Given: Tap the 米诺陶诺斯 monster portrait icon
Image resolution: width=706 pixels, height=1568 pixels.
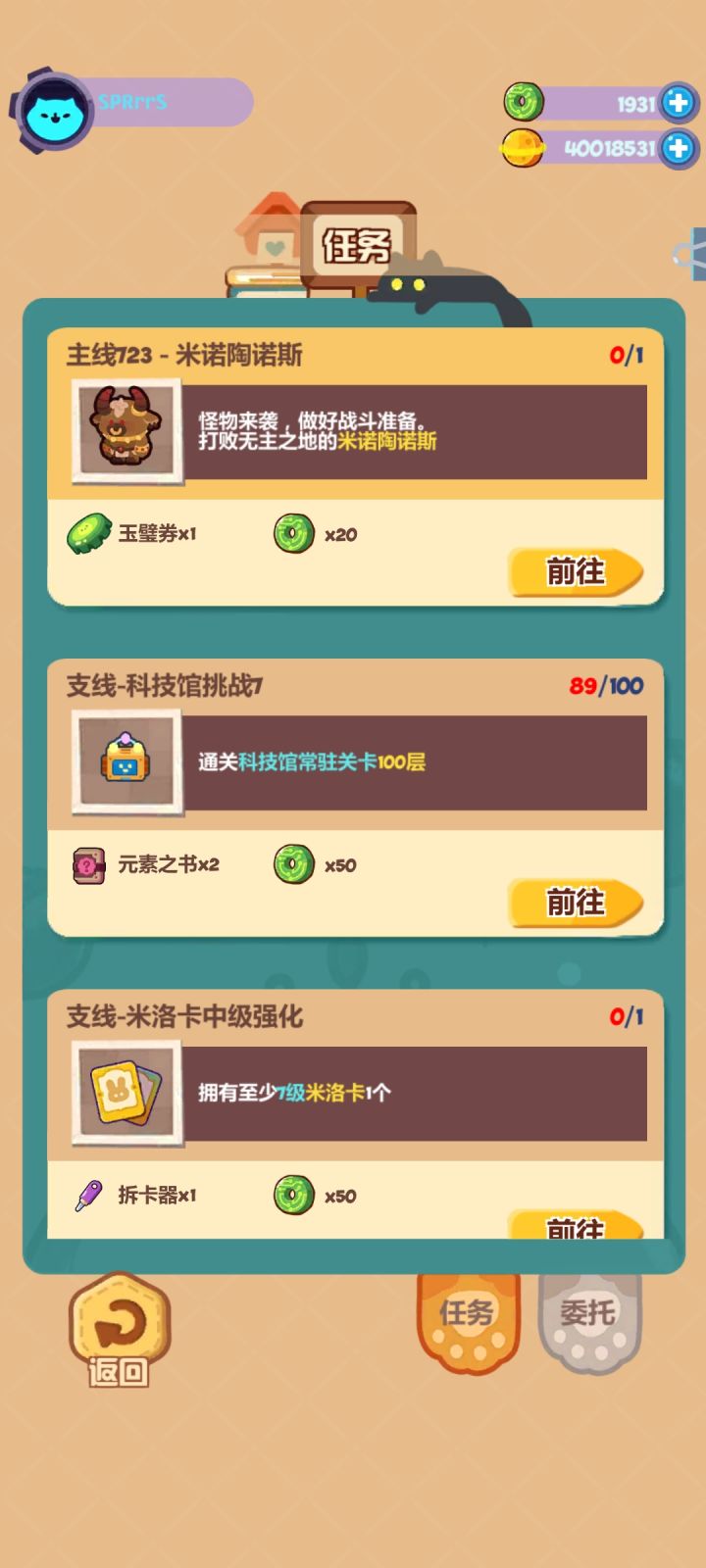Looking at the screenshot, I should click(x=126, y=432).
